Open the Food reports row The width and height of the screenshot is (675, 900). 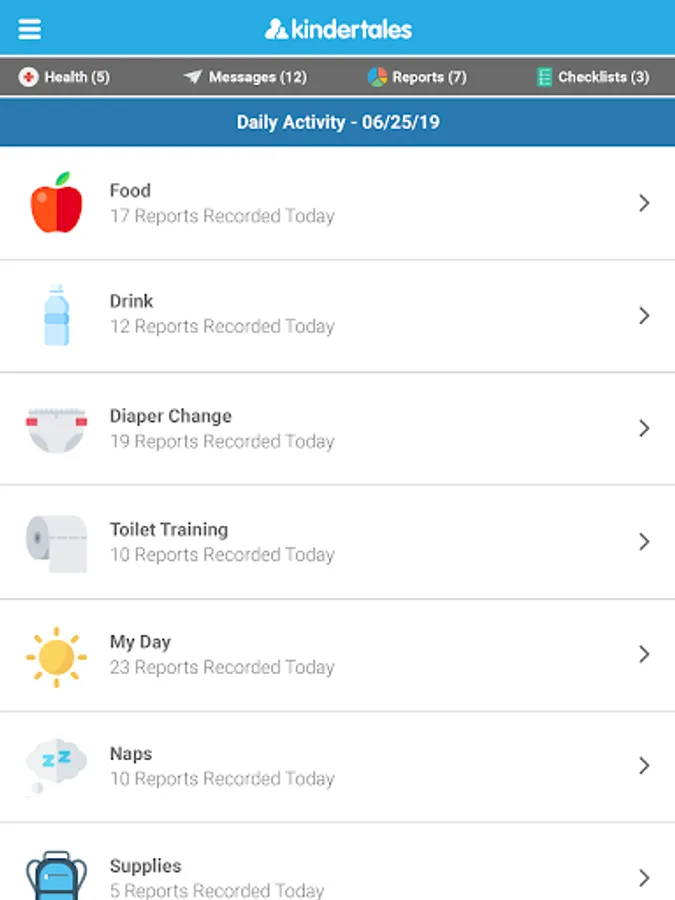[337, 203]
